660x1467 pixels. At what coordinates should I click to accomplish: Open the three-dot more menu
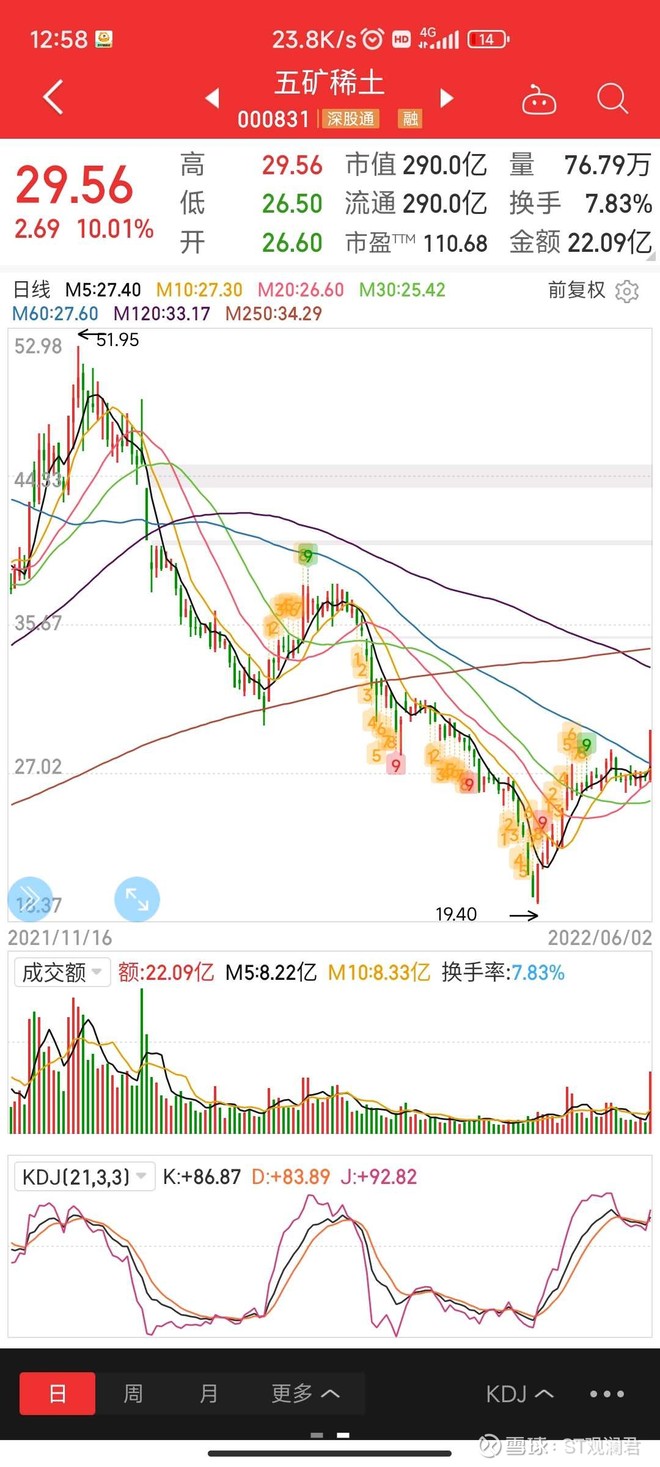pos(606,1393)
